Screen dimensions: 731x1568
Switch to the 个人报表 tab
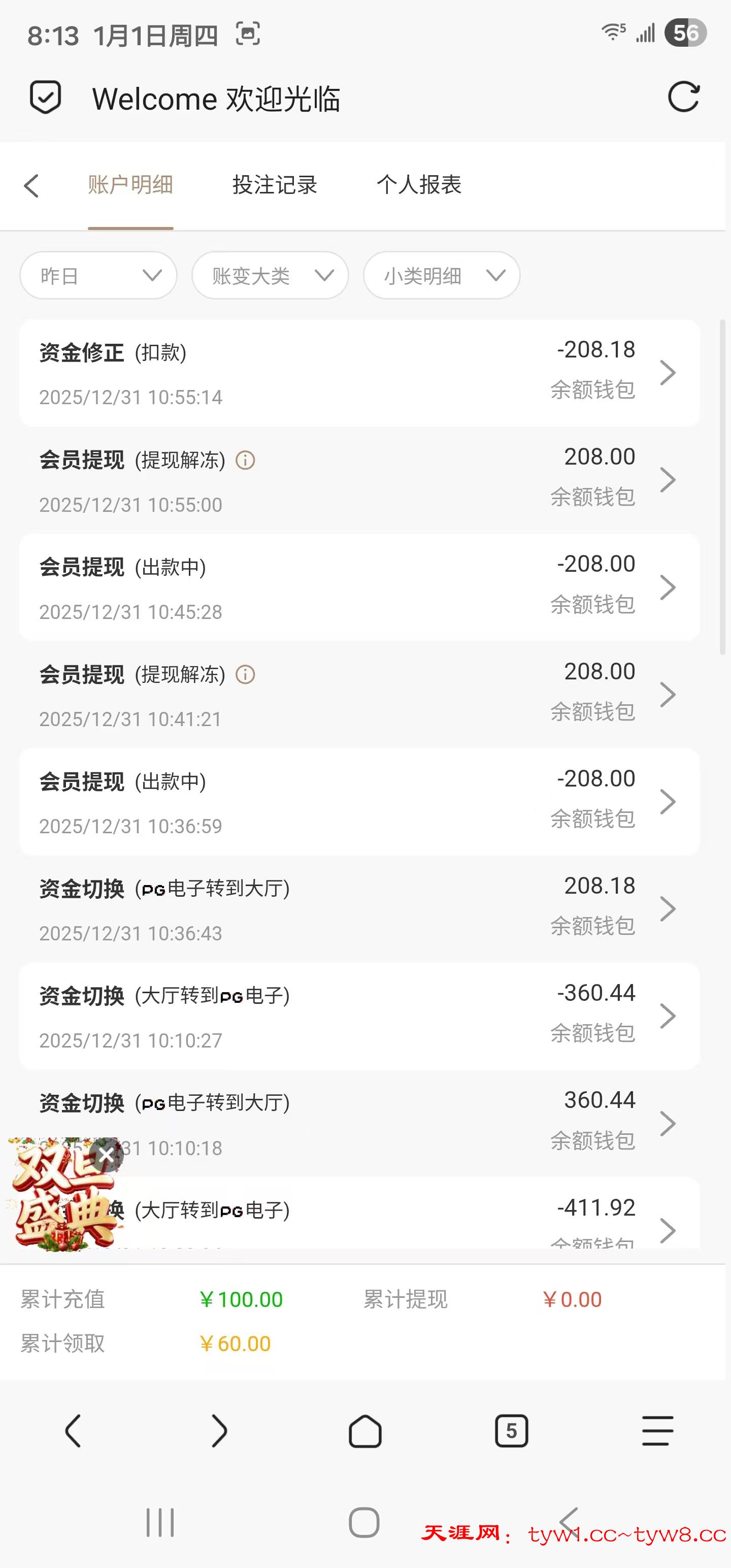click(419, 184)
